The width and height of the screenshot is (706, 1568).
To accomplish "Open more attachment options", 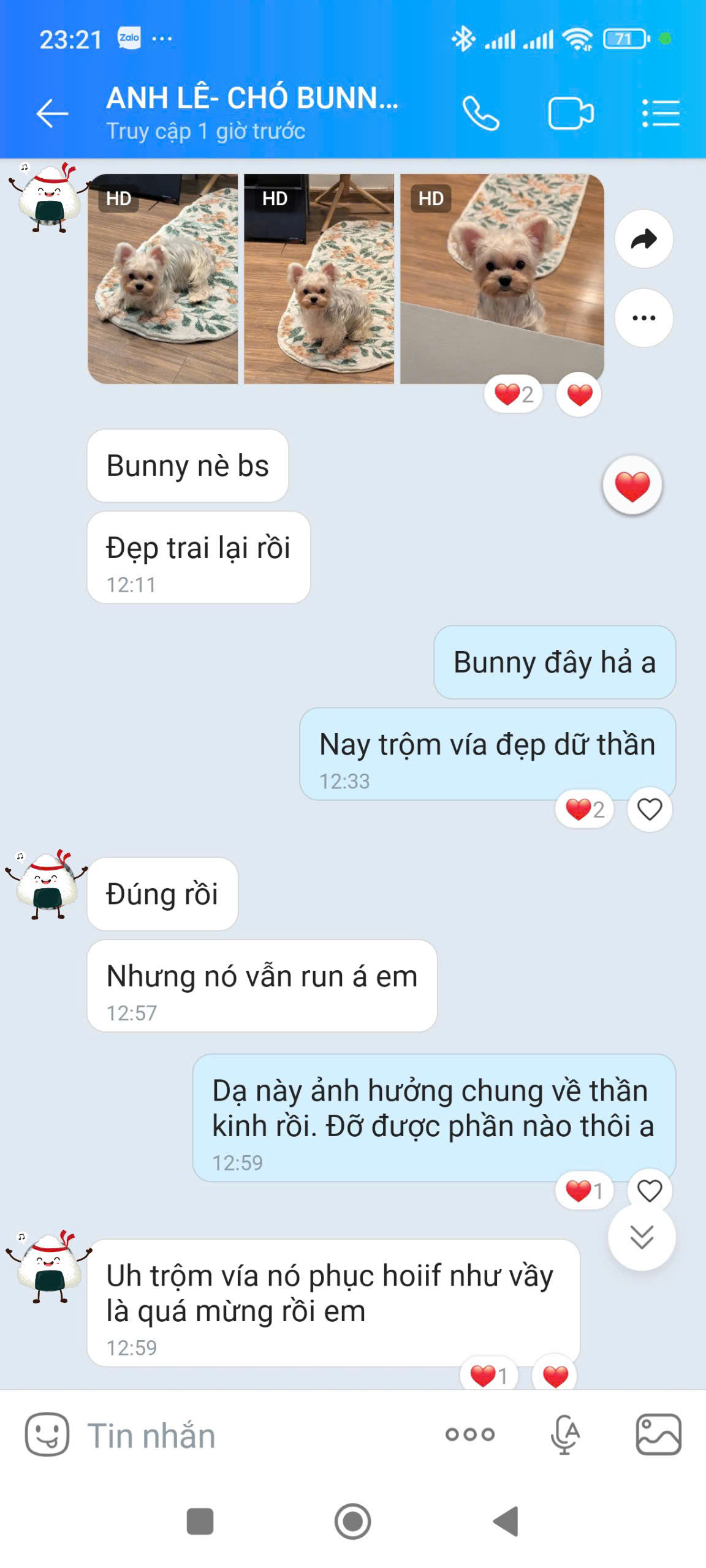I will [x=470, y=1434].
